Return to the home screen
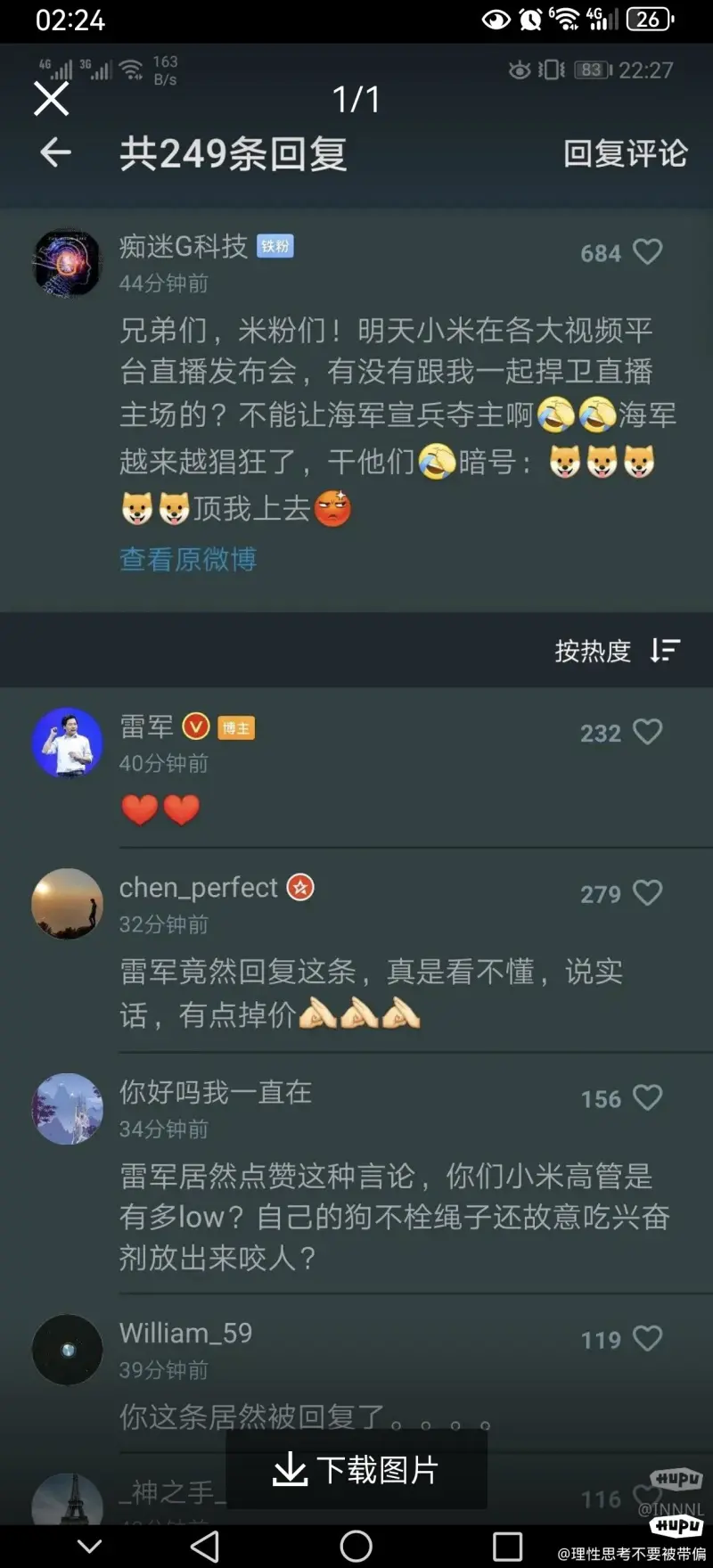The image size is (713, 1568). (356, 1546)
